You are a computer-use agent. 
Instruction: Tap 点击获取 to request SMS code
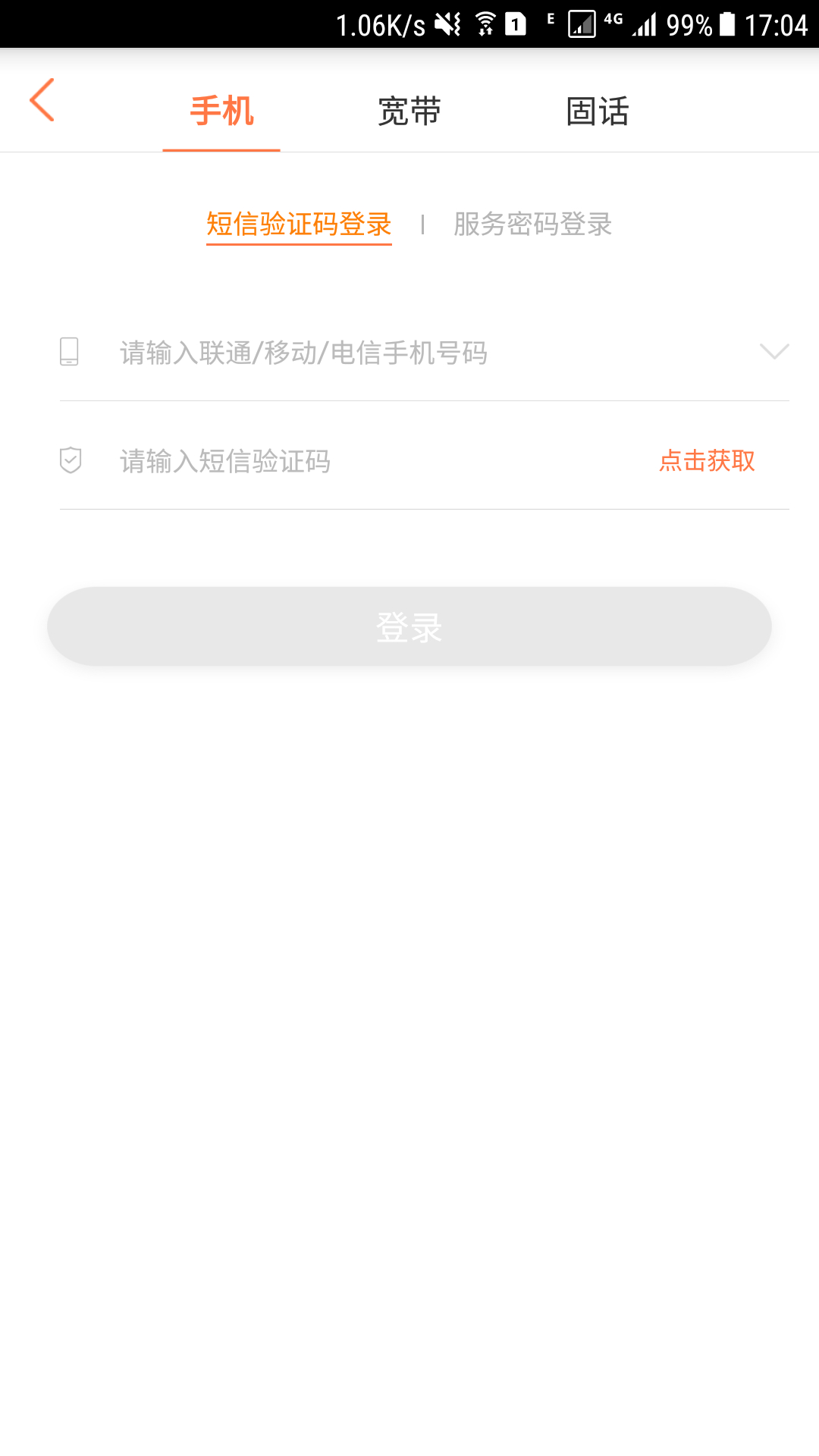[707, 460]
